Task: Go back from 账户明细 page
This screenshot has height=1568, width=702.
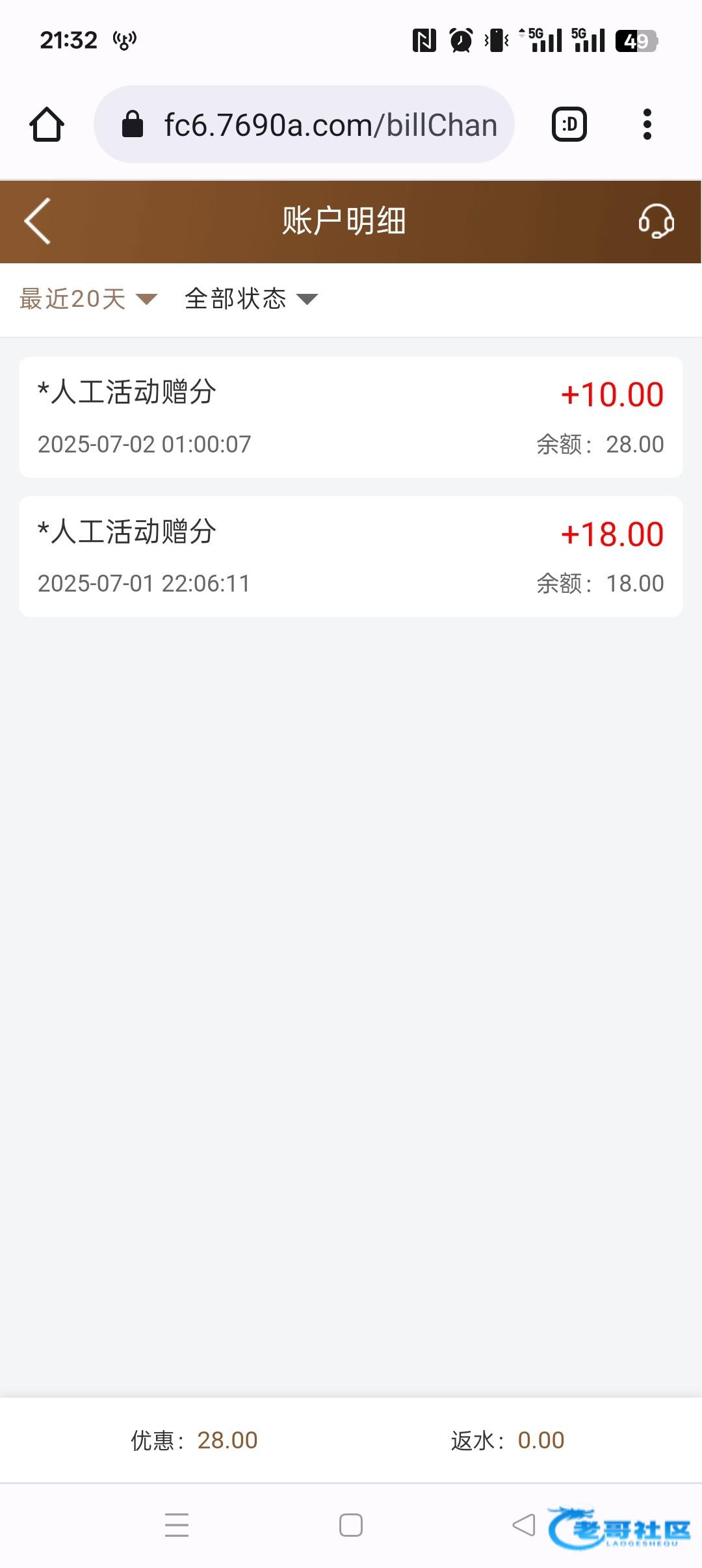Action: (38, 221)
